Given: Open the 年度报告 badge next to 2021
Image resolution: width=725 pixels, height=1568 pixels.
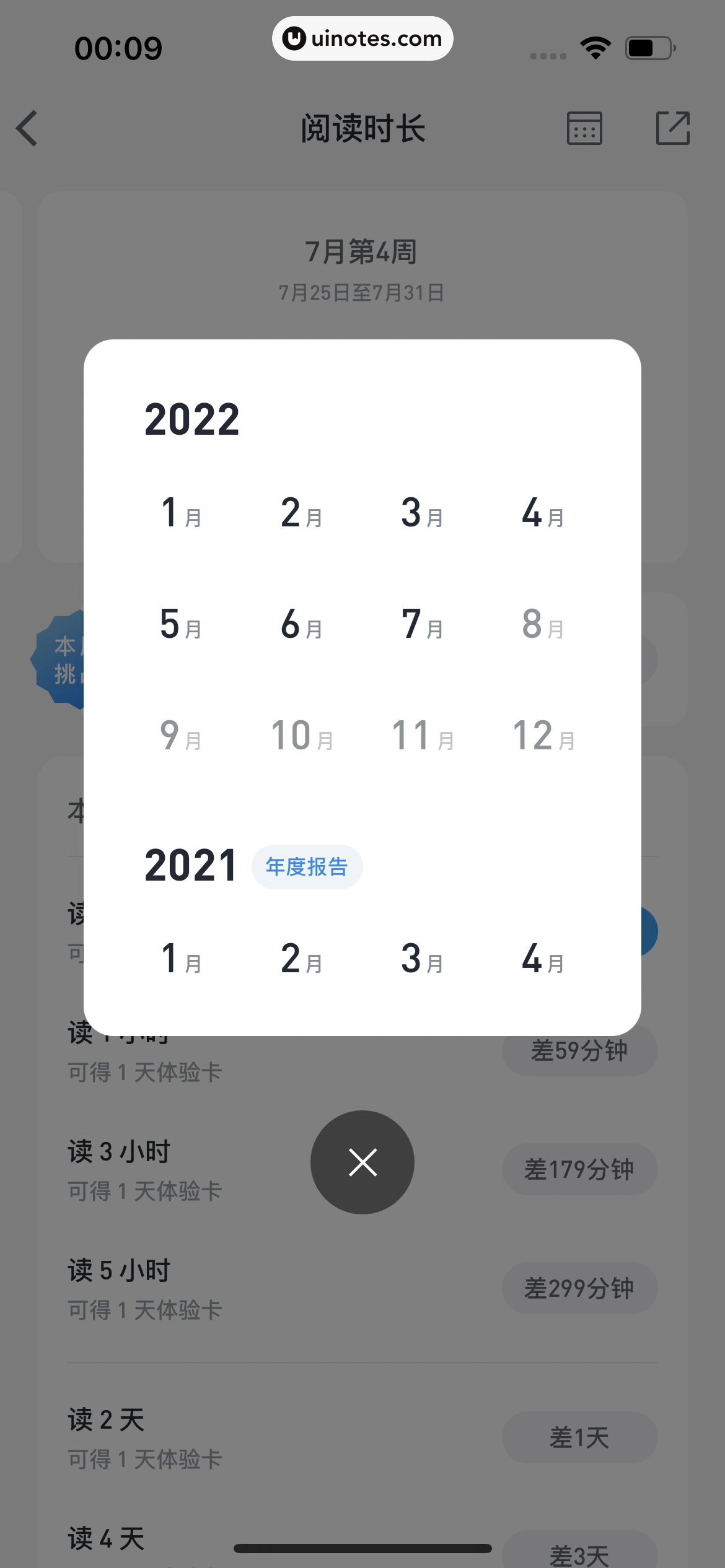Looking at the screenshot, I should click(x=307, y=866).
